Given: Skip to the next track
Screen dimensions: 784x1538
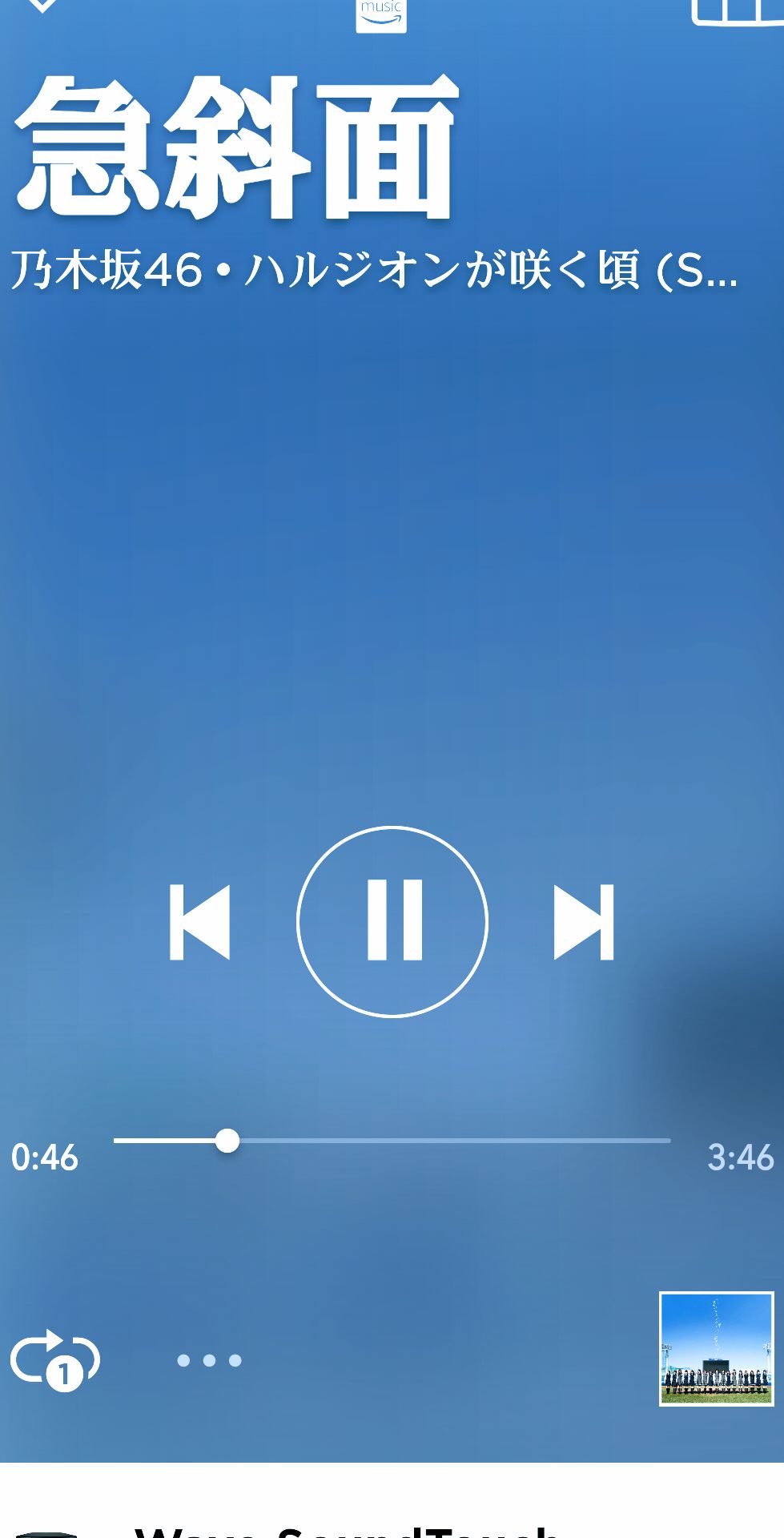Looking at the screenshot, I should point(584,922).
